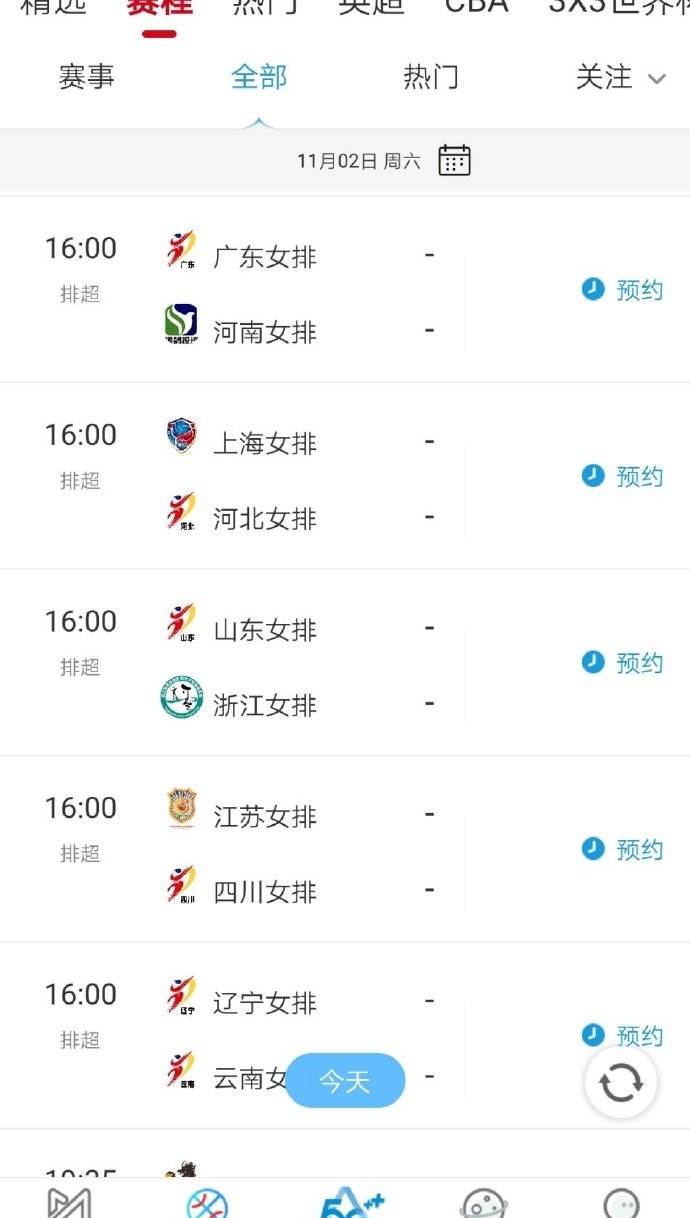The height and width of the screenshot is (1218, 690).
Task: Expand the 关注 dropdown
Action: [620, 78]
